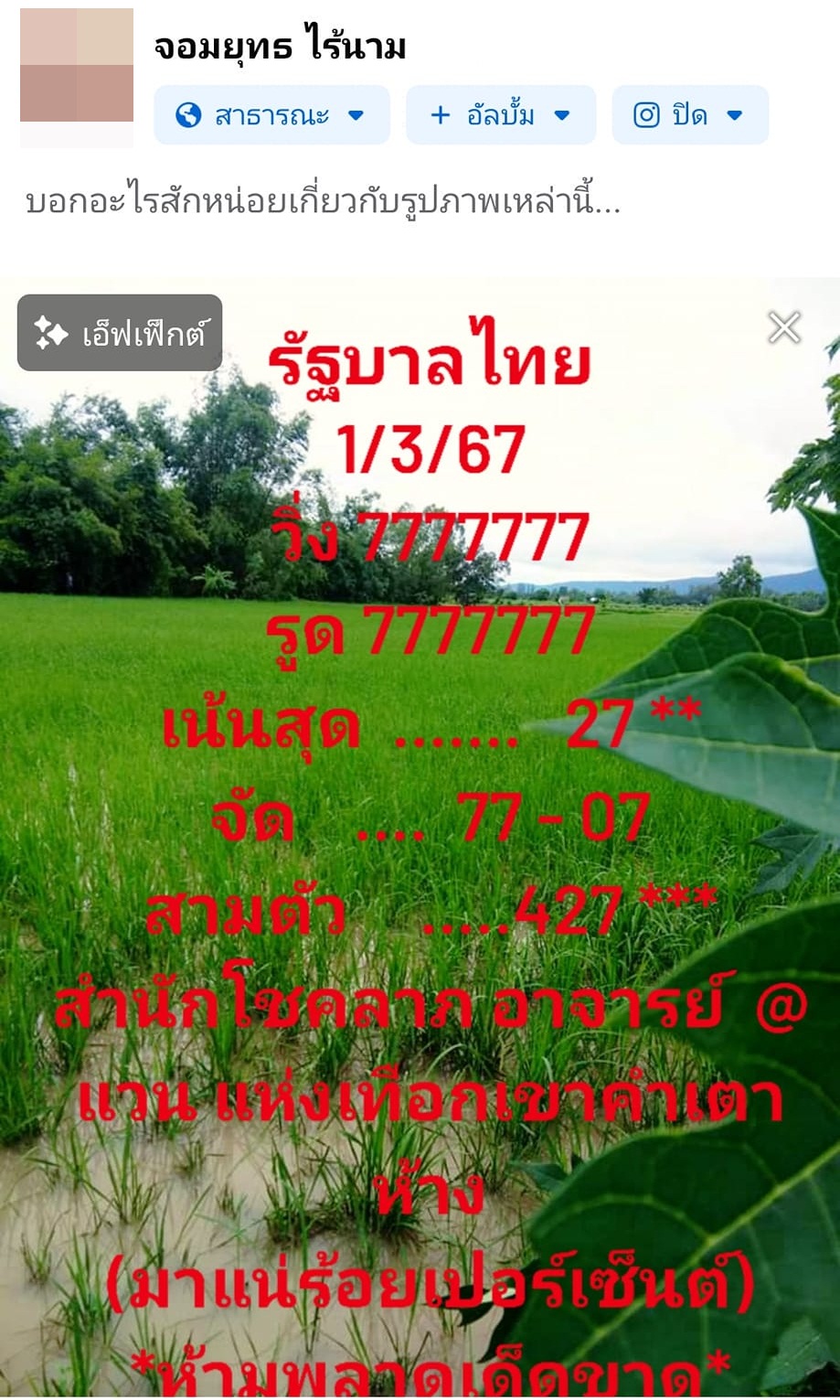
Task: Remove the attached photo with the X
Action: tap(784, 327)
